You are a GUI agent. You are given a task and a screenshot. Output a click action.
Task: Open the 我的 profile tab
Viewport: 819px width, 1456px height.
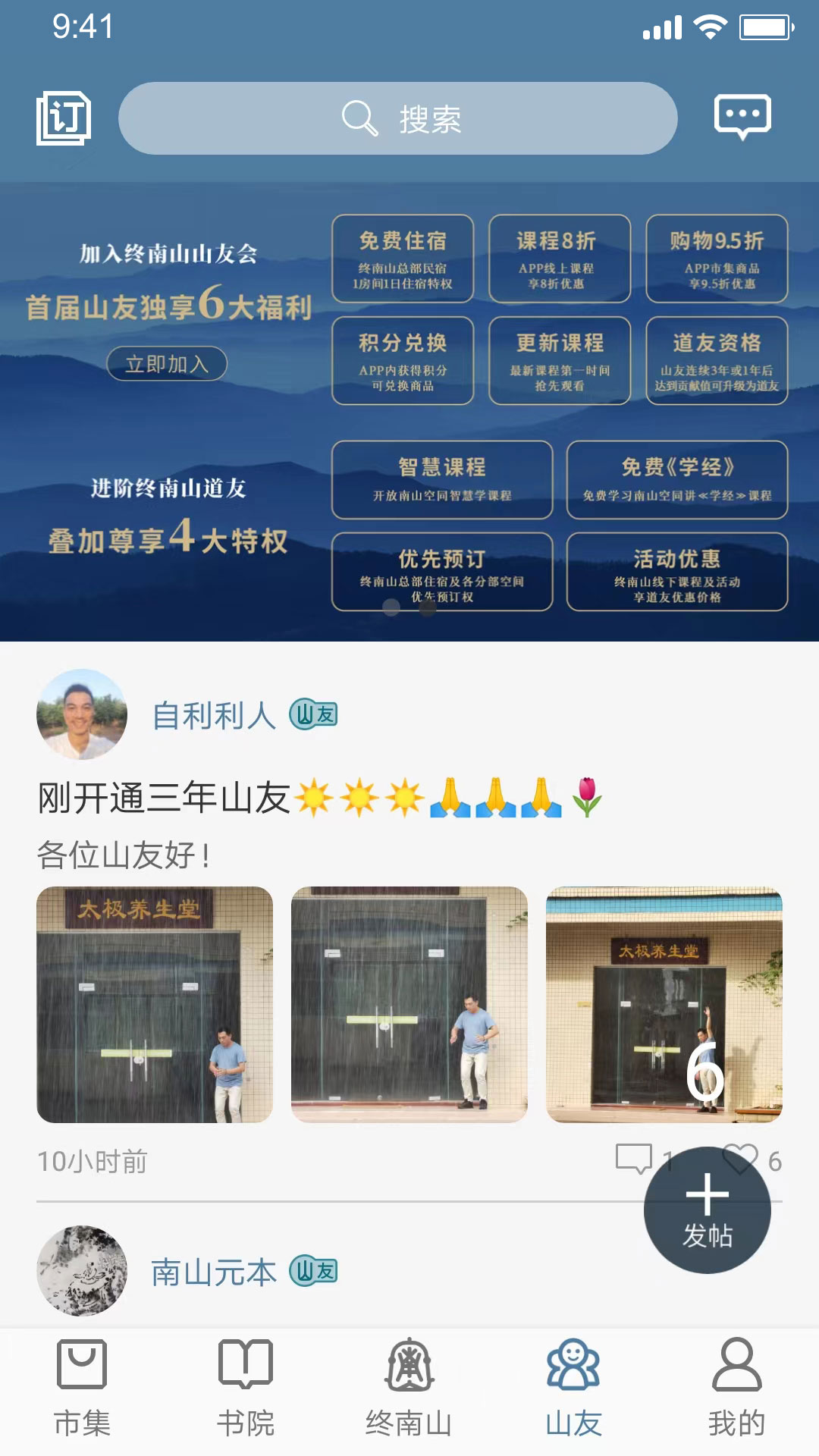[737, 1388]
